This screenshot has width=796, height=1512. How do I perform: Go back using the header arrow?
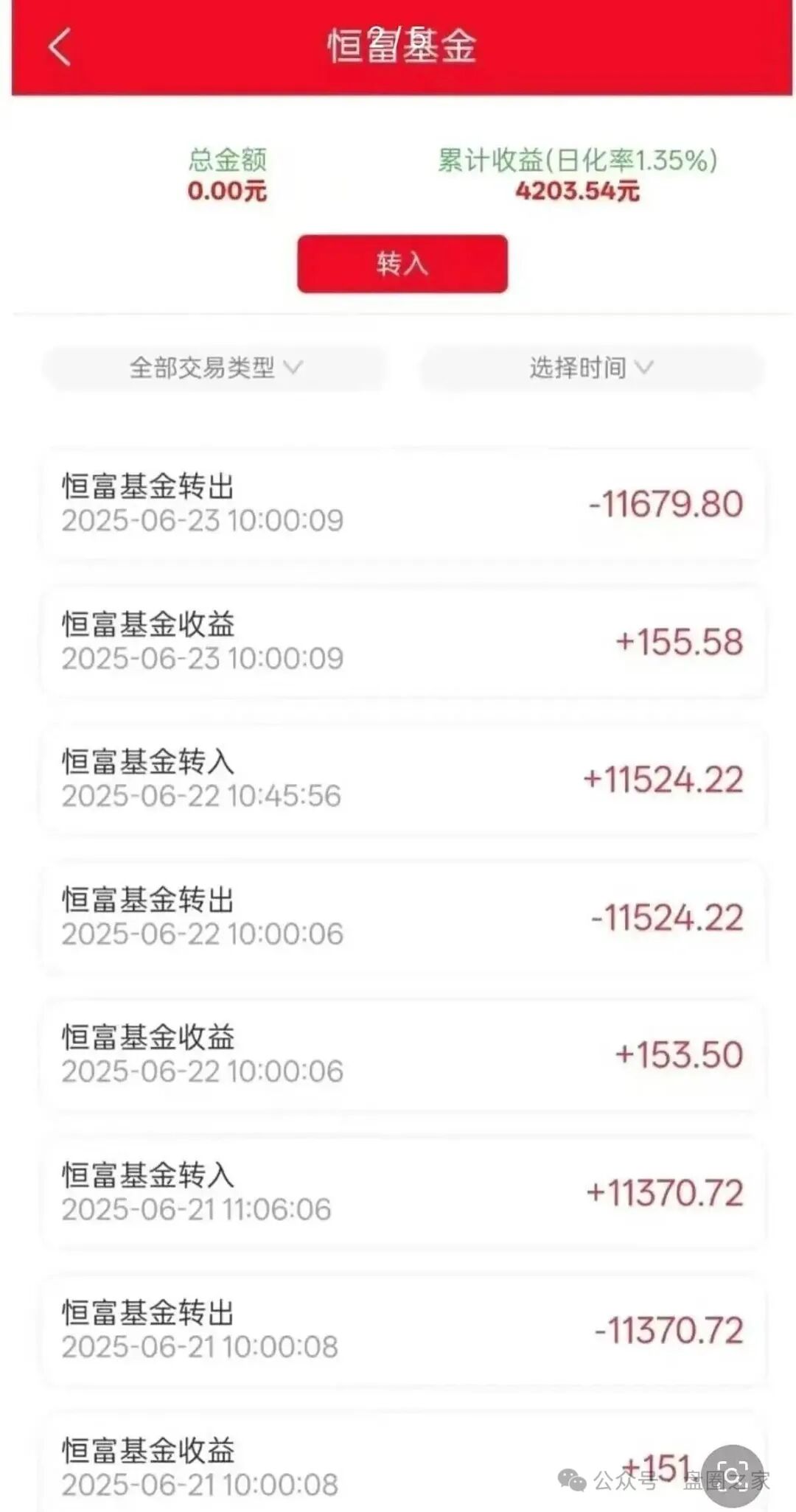tap(60, 47)
